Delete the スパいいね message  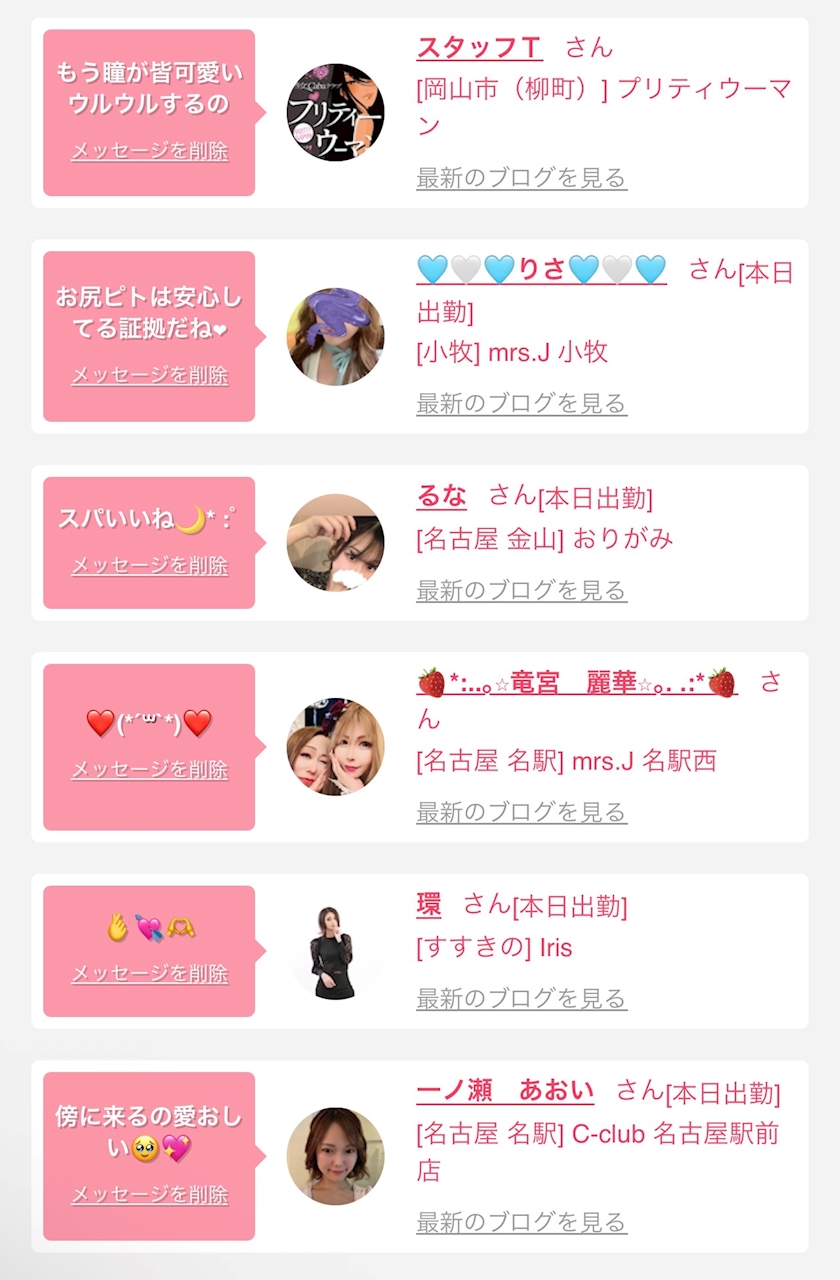(150, 566)
